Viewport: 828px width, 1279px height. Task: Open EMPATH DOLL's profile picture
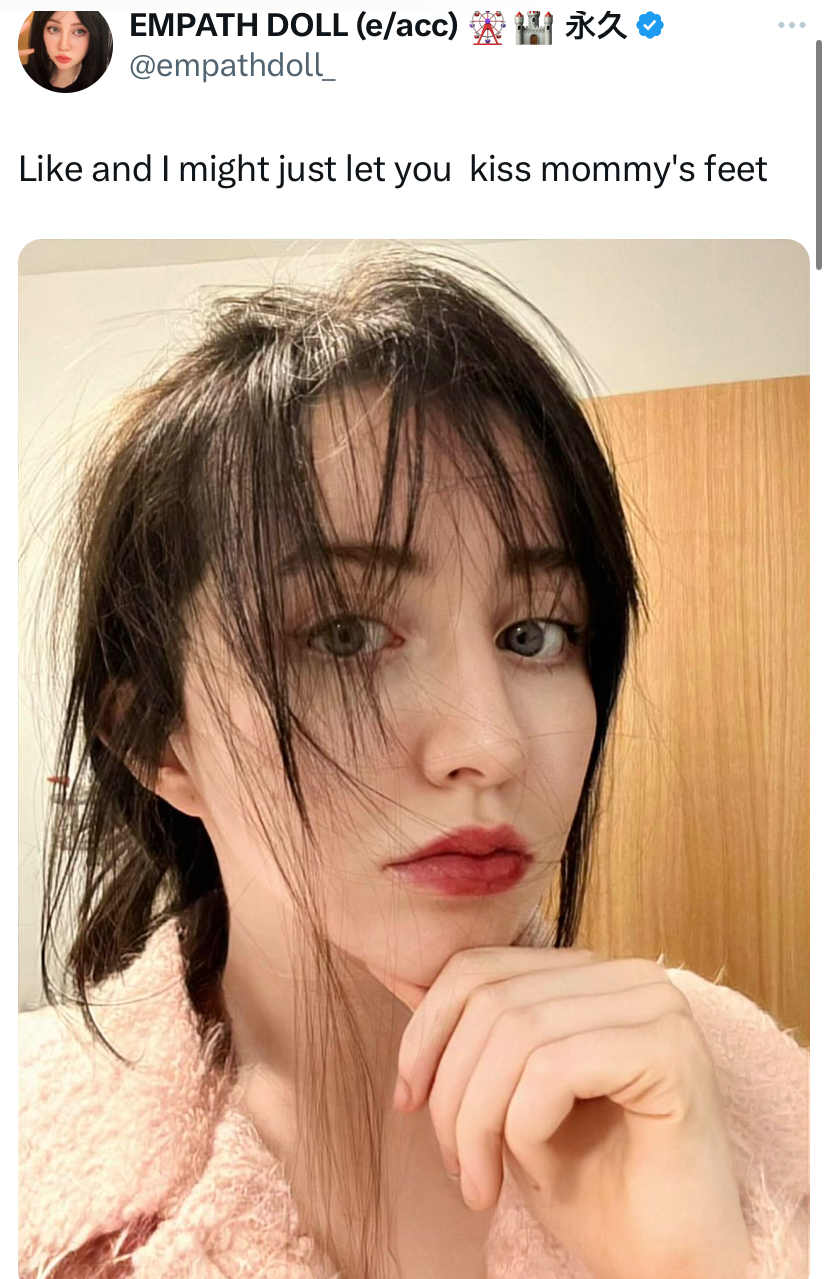click(65, 48)
